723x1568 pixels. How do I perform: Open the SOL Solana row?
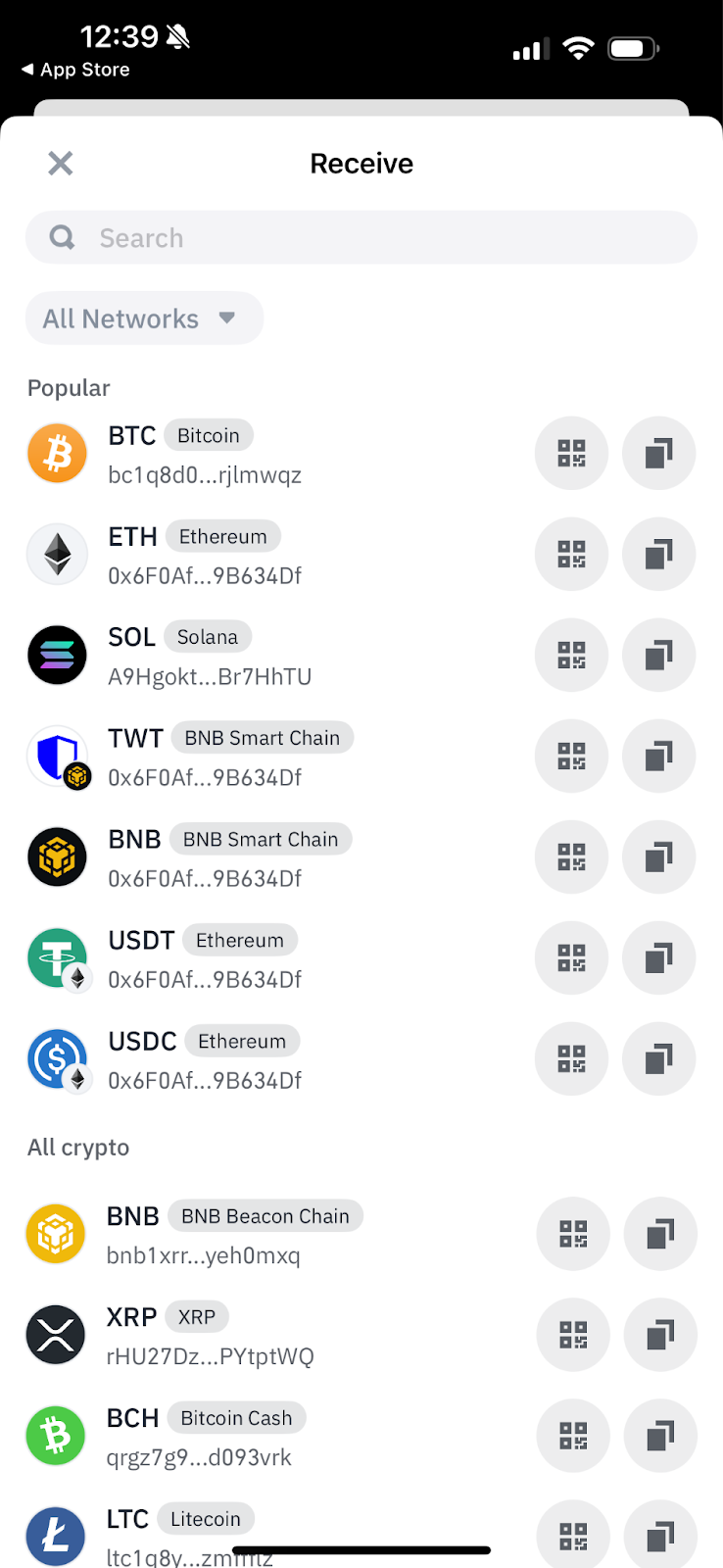coord(274,656)
